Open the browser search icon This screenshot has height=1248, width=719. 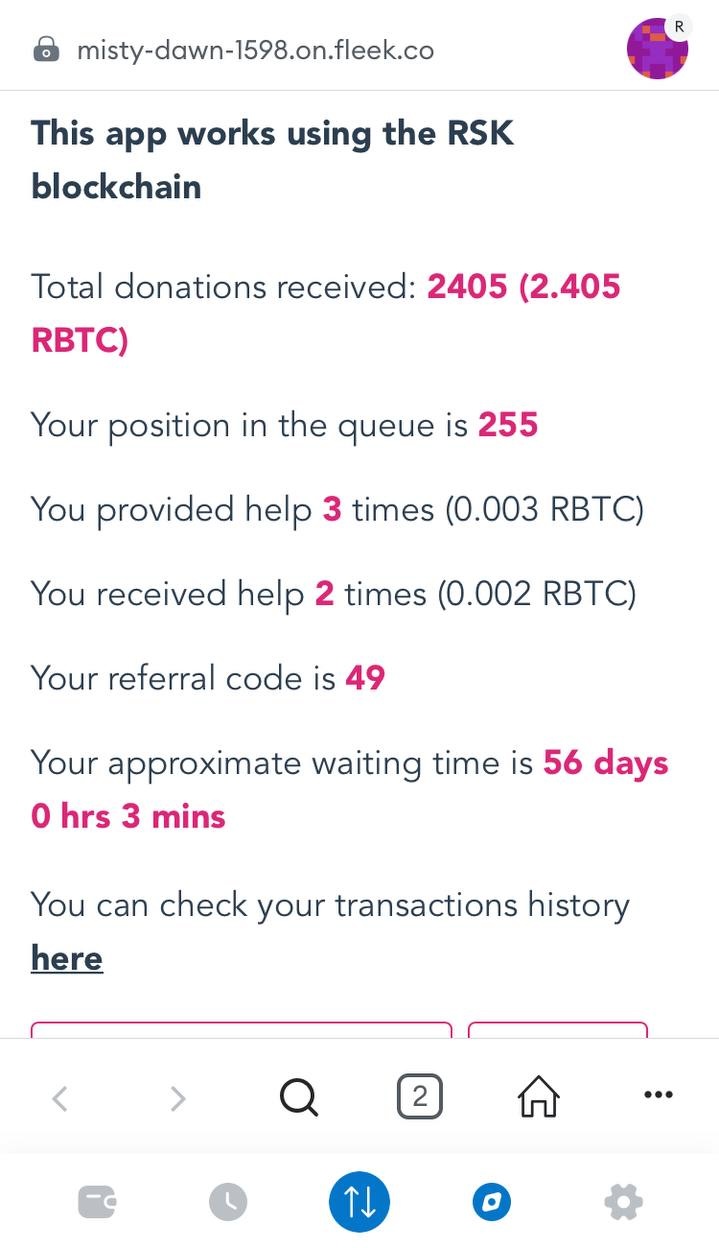[299, 1098]
